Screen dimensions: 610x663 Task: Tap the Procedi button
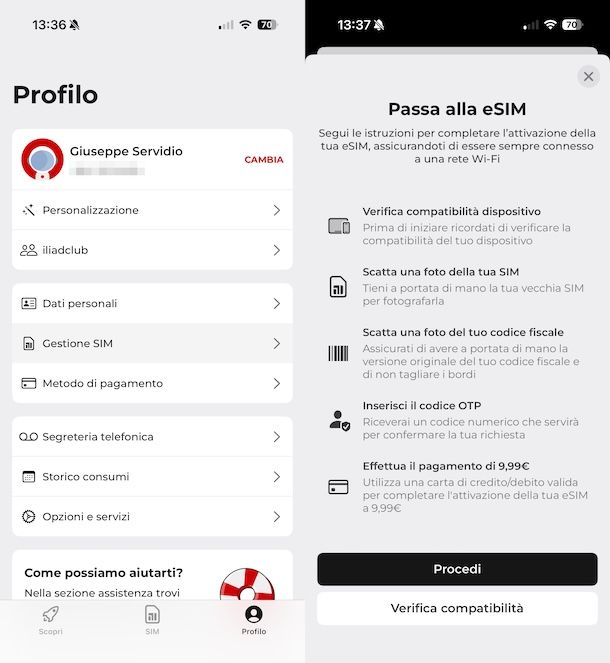point(457,569)
